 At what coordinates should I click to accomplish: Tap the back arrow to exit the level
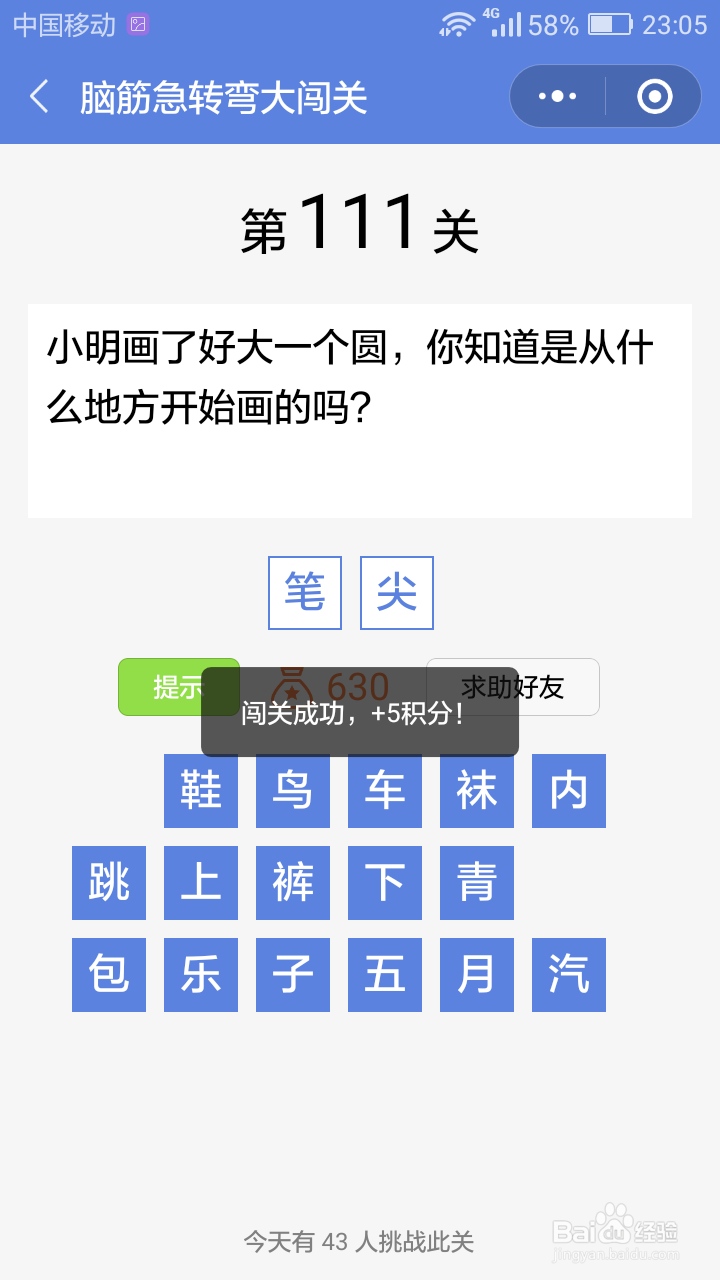38,96
